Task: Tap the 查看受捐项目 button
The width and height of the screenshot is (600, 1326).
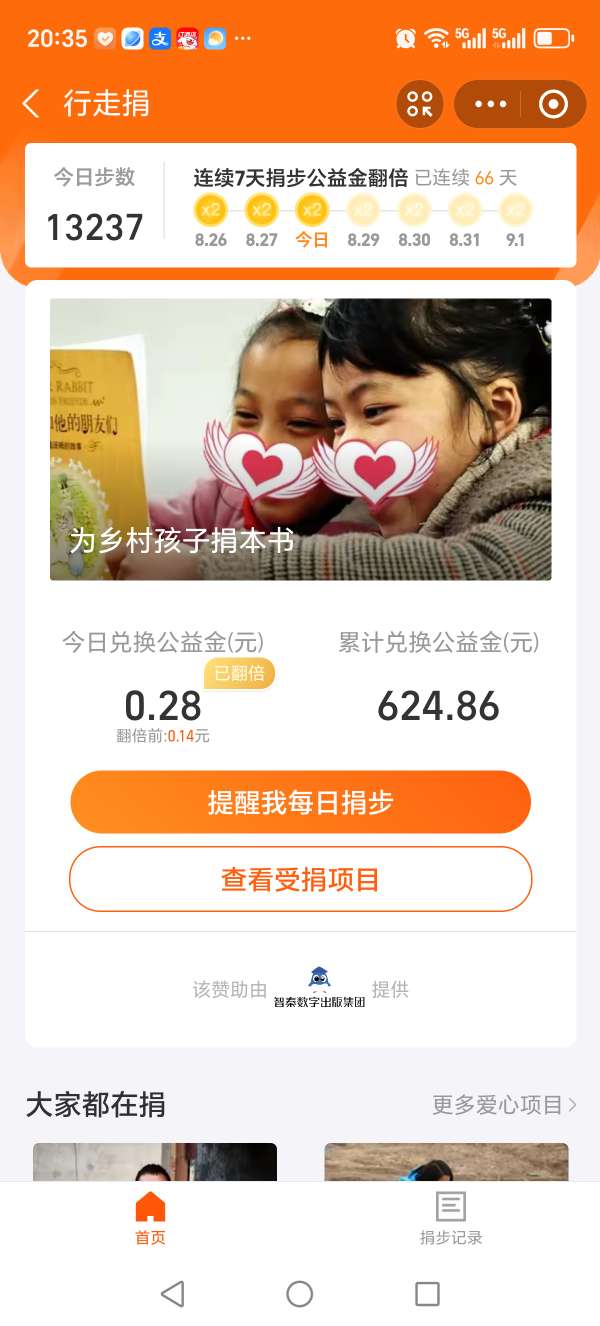Action: point(300,879)
